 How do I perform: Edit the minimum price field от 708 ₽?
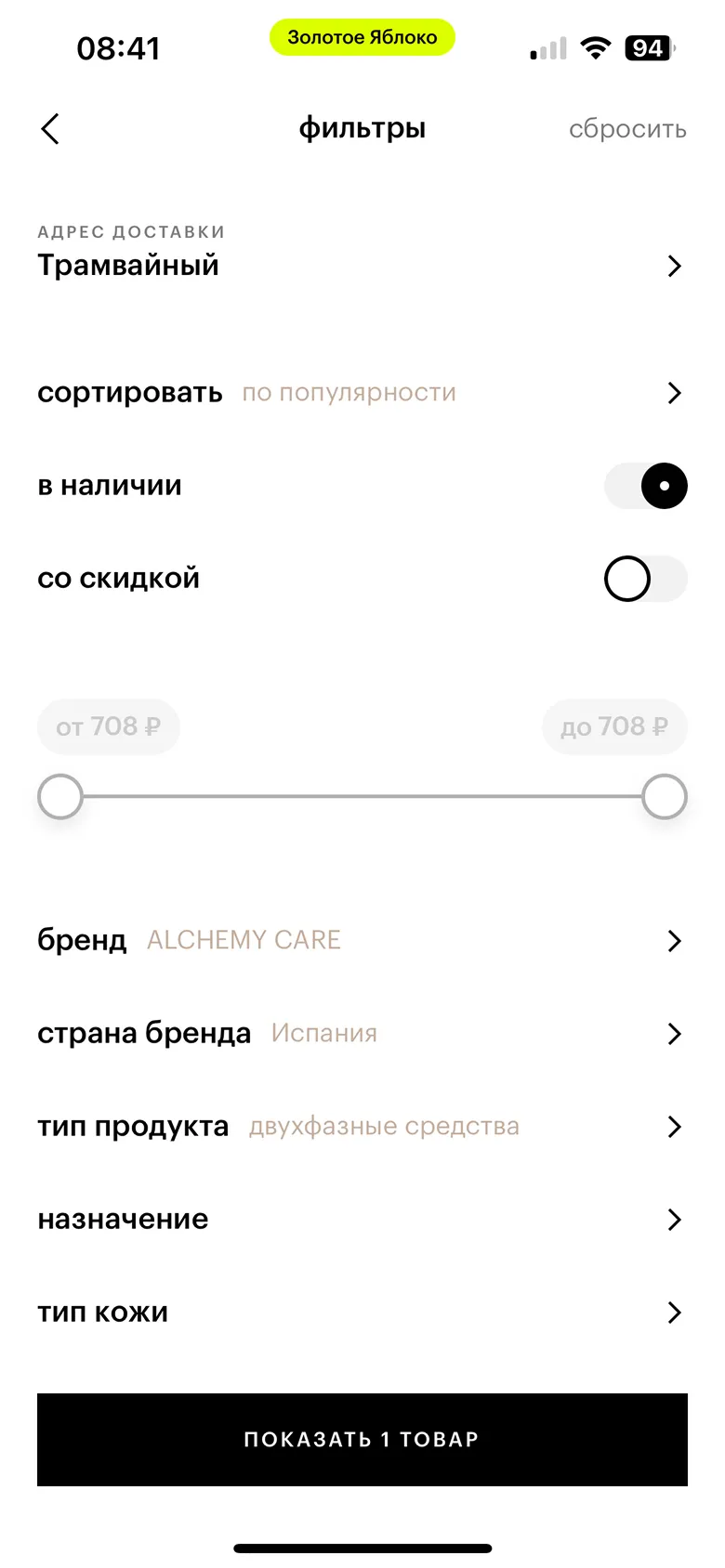pyautogui.click(x=109, y=726)
